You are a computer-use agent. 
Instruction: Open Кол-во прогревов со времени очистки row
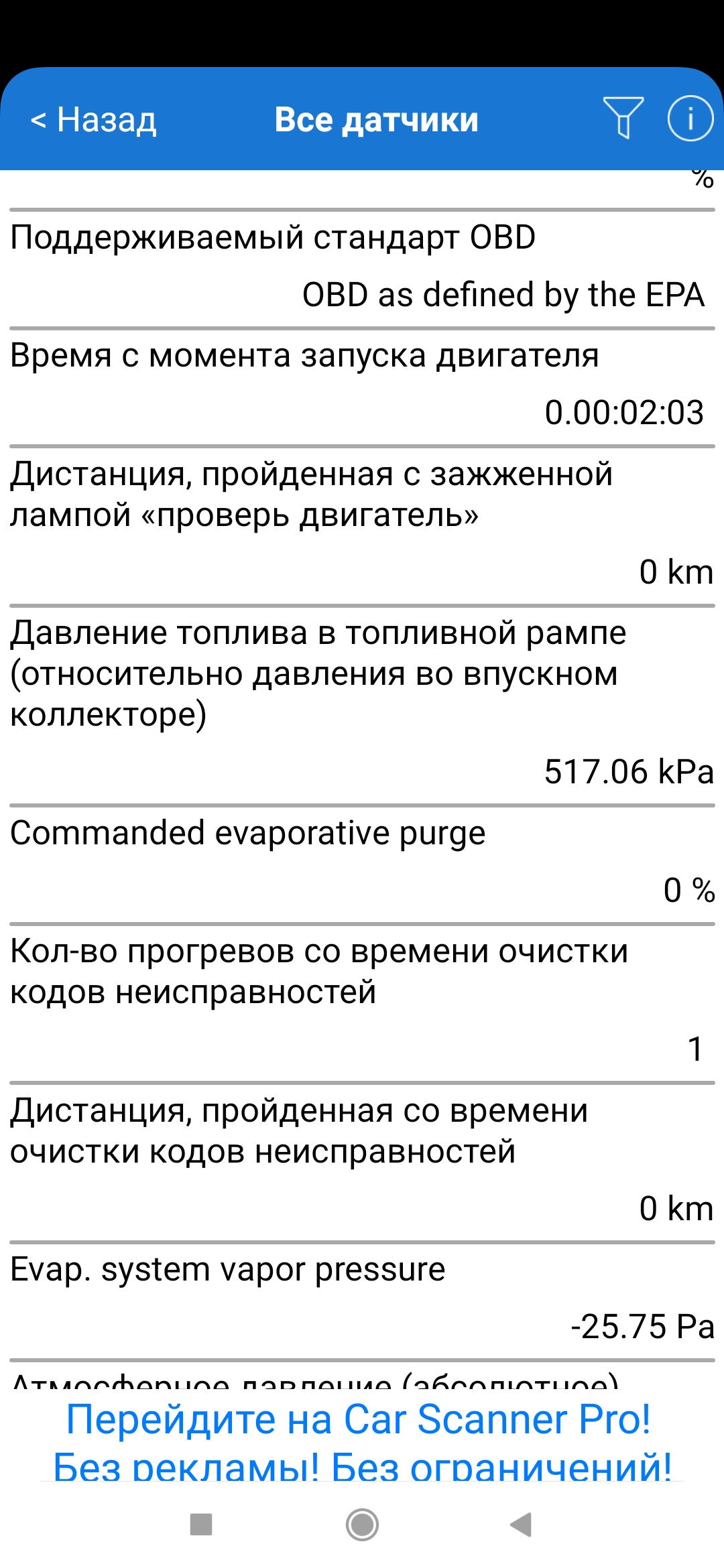click(x=362, y=1004)
